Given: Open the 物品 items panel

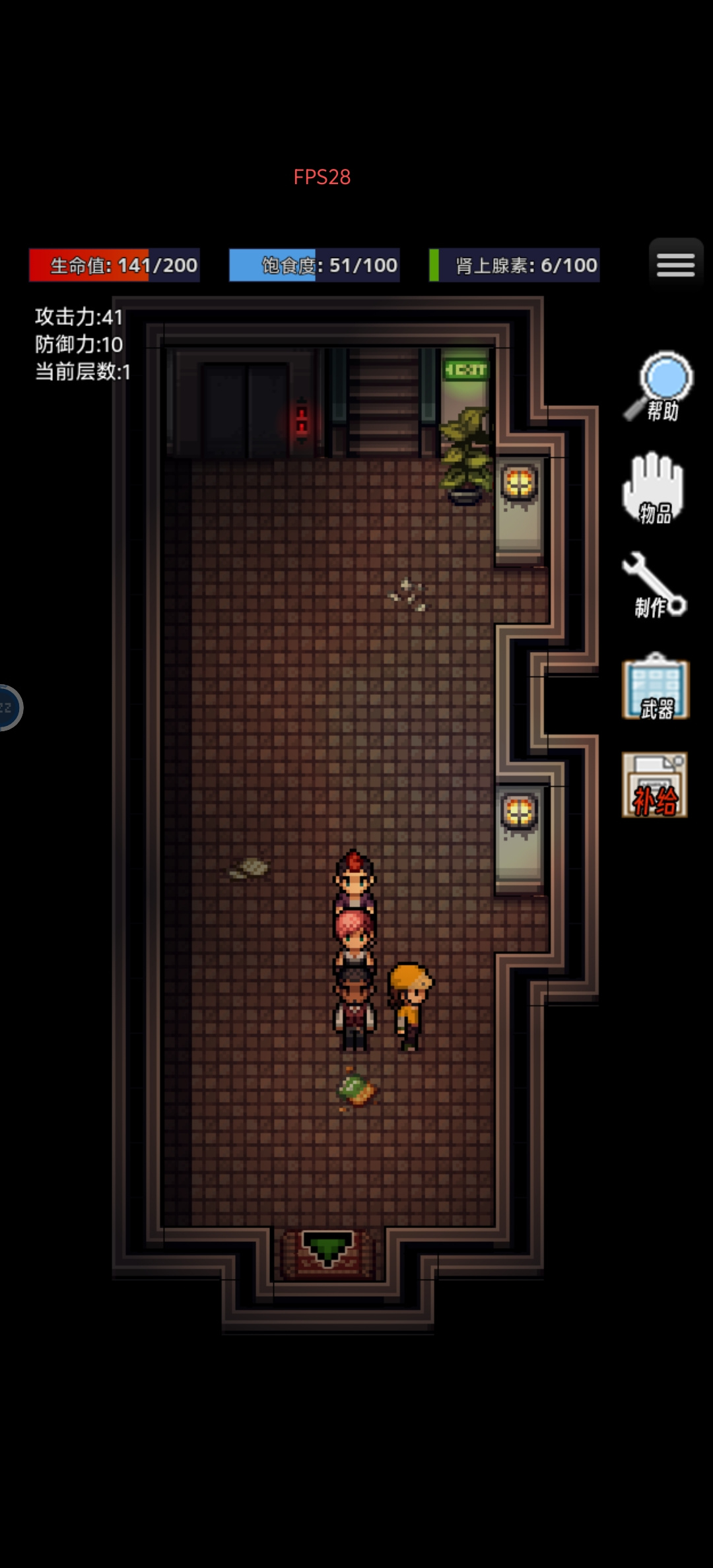Looking at the screenshot, I should [x=654, y=489].
